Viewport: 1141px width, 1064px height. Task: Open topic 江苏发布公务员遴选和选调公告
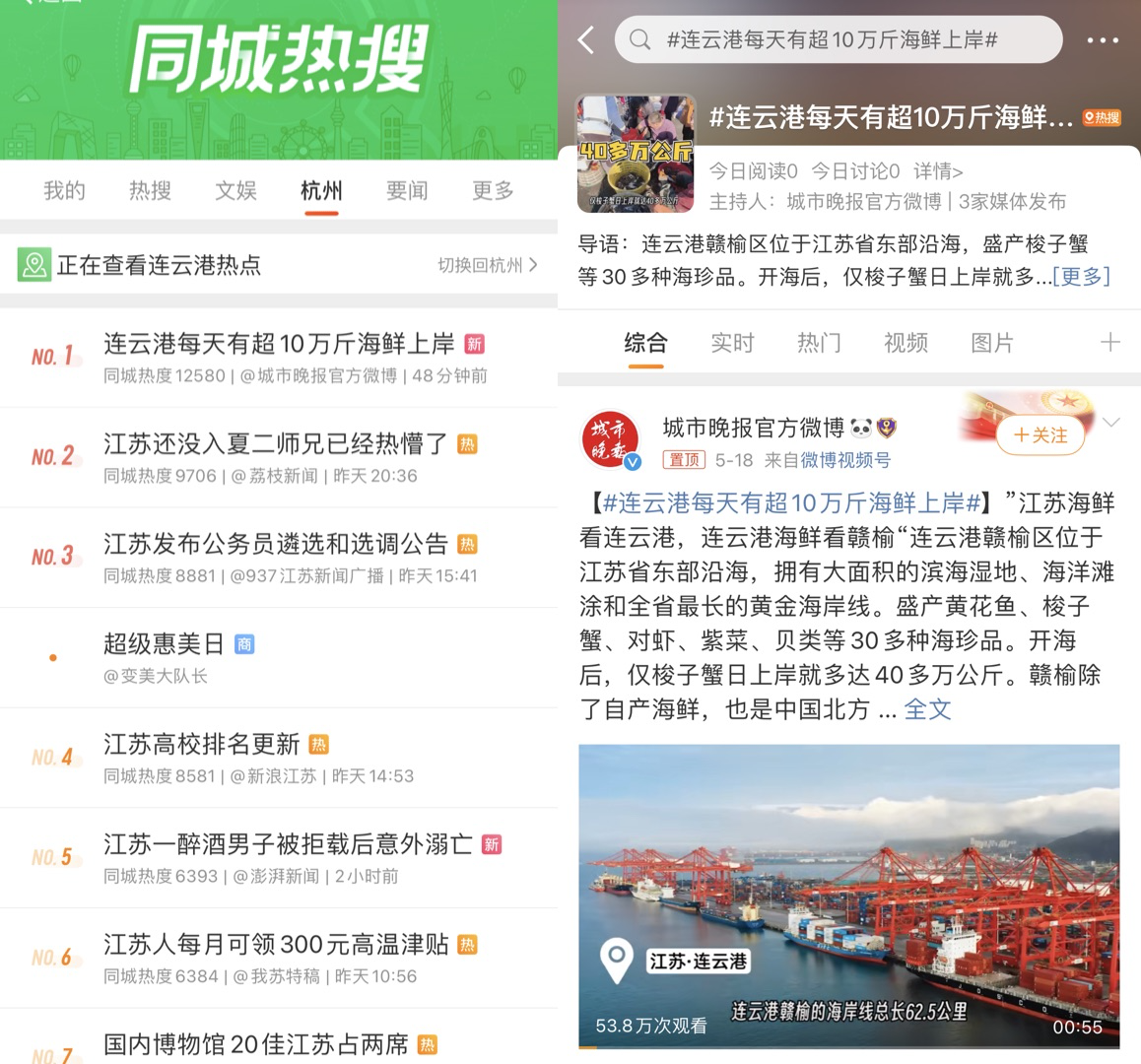tap(276, 544)
